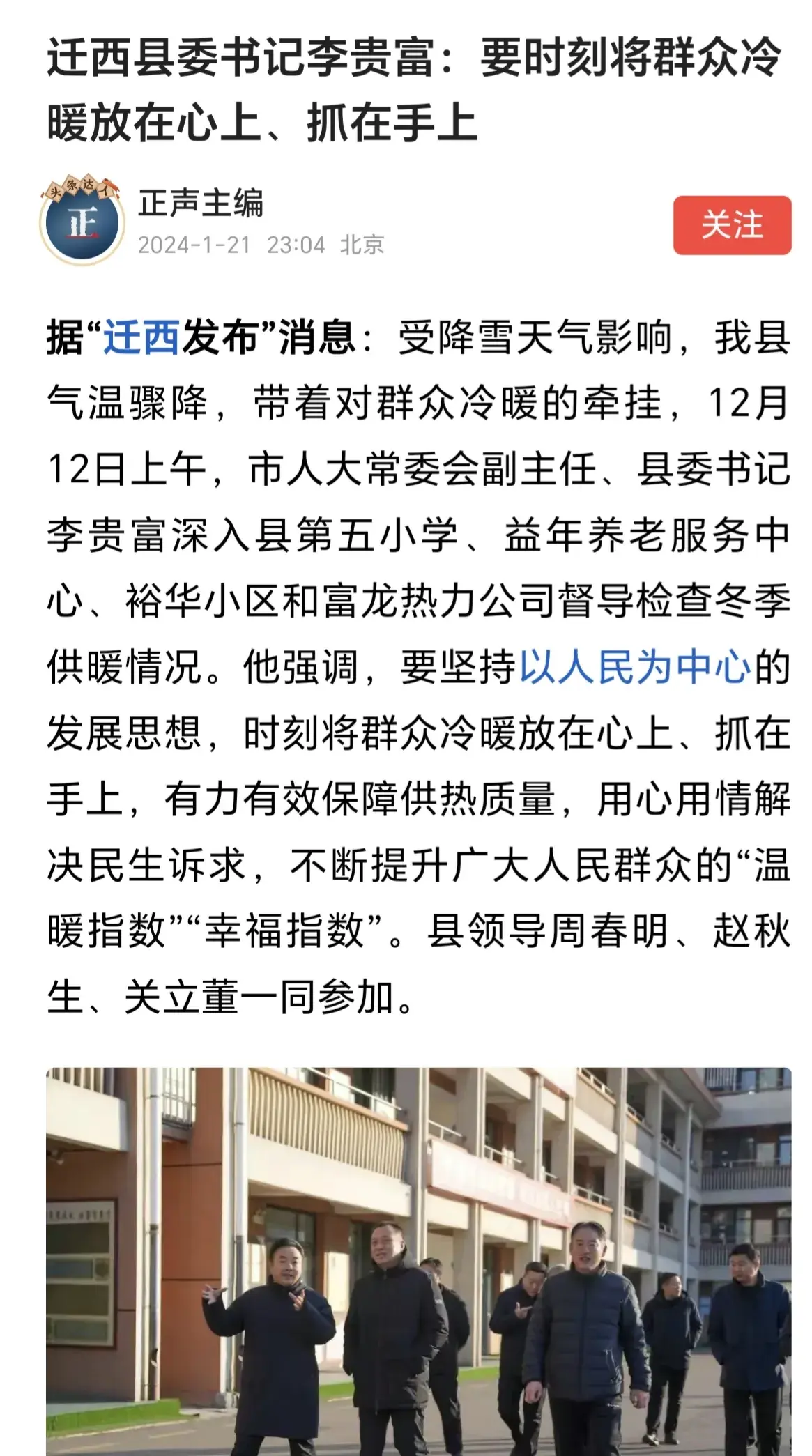Follow the author 正声主编

731,225
